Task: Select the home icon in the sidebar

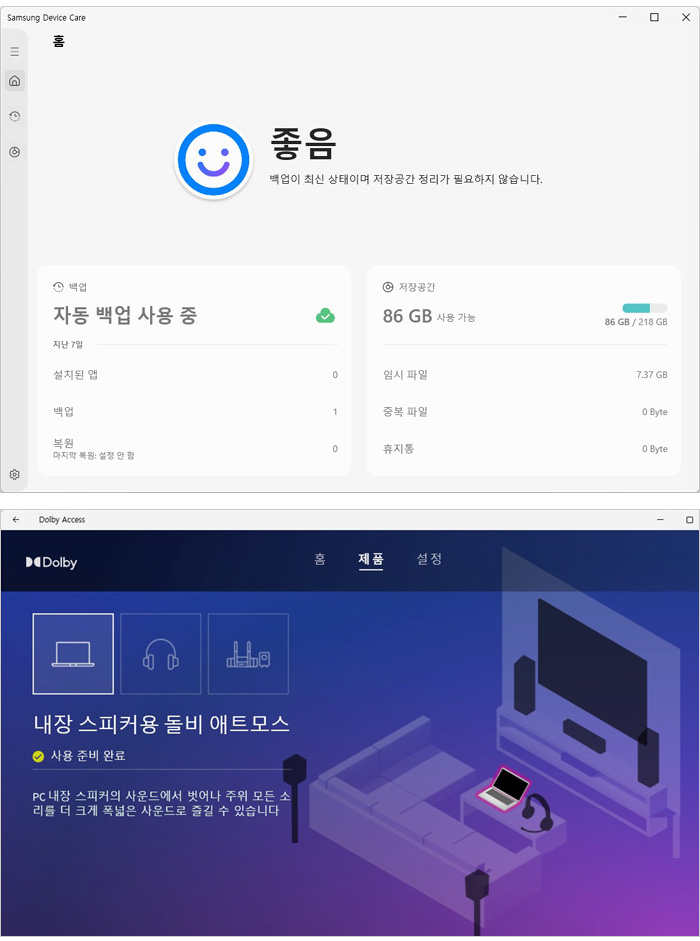Action: click(x=14, y=81)
